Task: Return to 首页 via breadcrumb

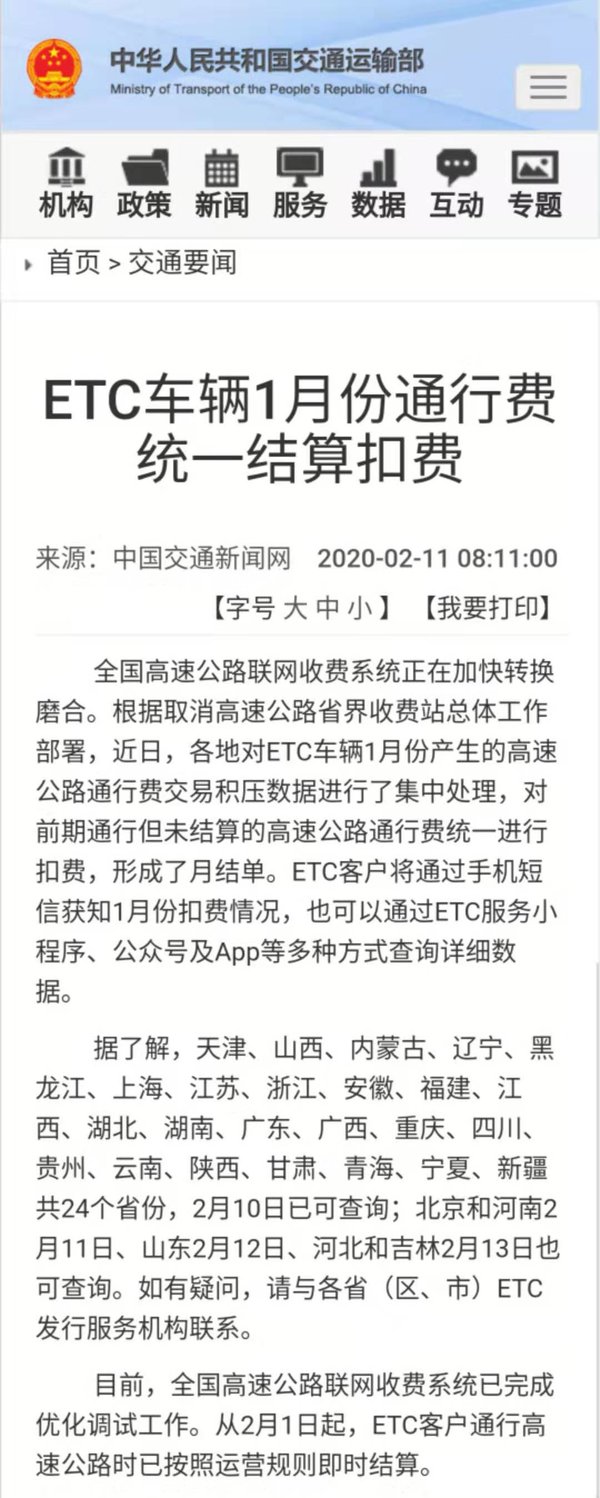Action: pyautogui.click(x=74, y=264)
